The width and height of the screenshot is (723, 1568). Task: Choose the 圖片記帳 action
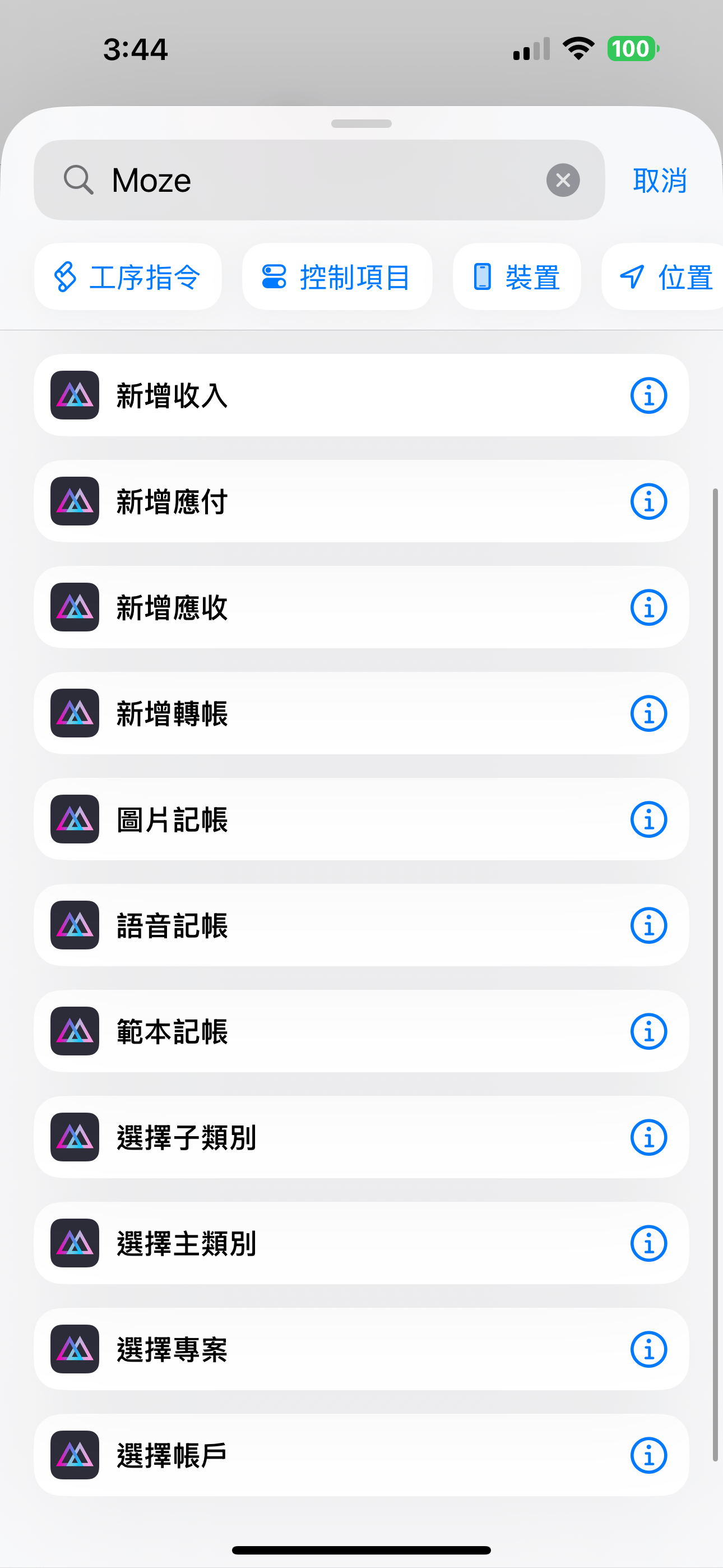pos(304,819)
